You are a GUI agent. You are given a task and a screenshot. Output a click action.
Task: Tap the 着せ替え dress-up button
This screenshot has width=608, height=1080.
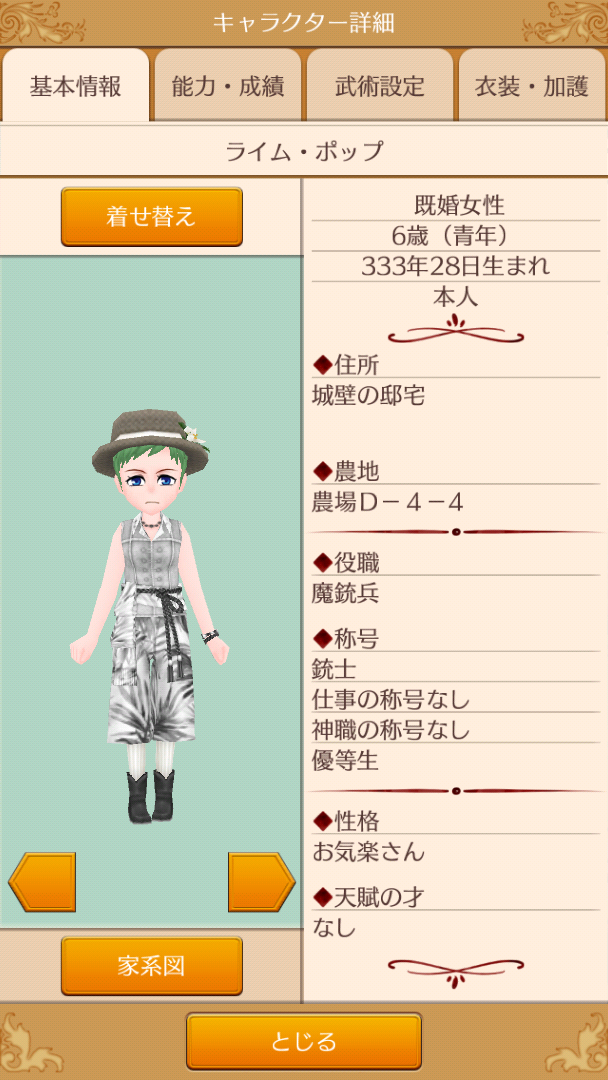[151, 216]
